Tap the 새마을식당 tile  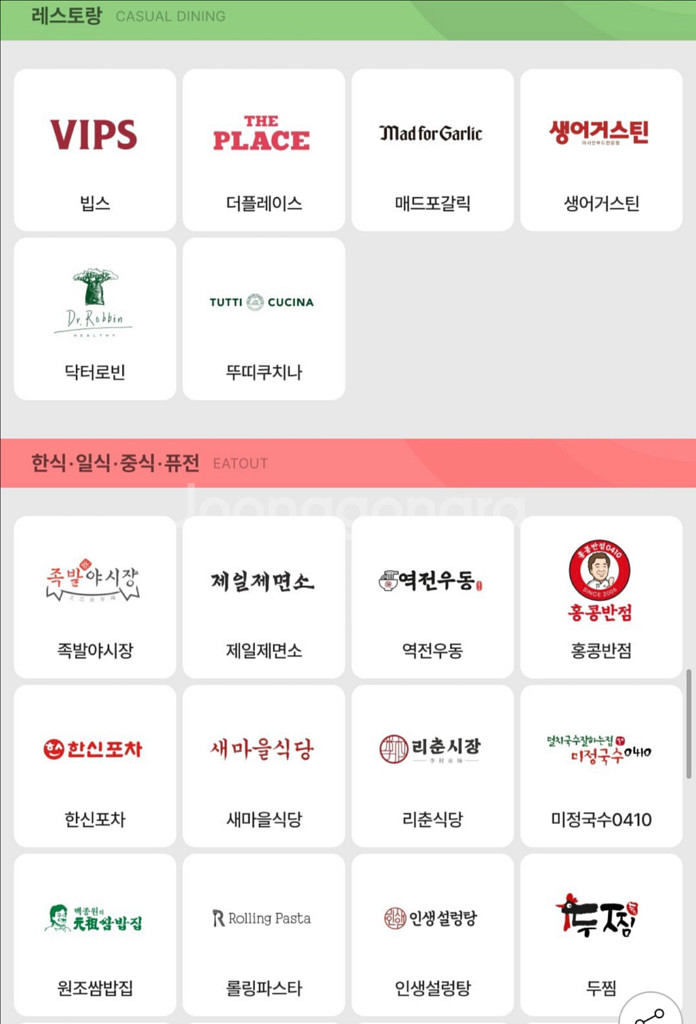(263, 765)
